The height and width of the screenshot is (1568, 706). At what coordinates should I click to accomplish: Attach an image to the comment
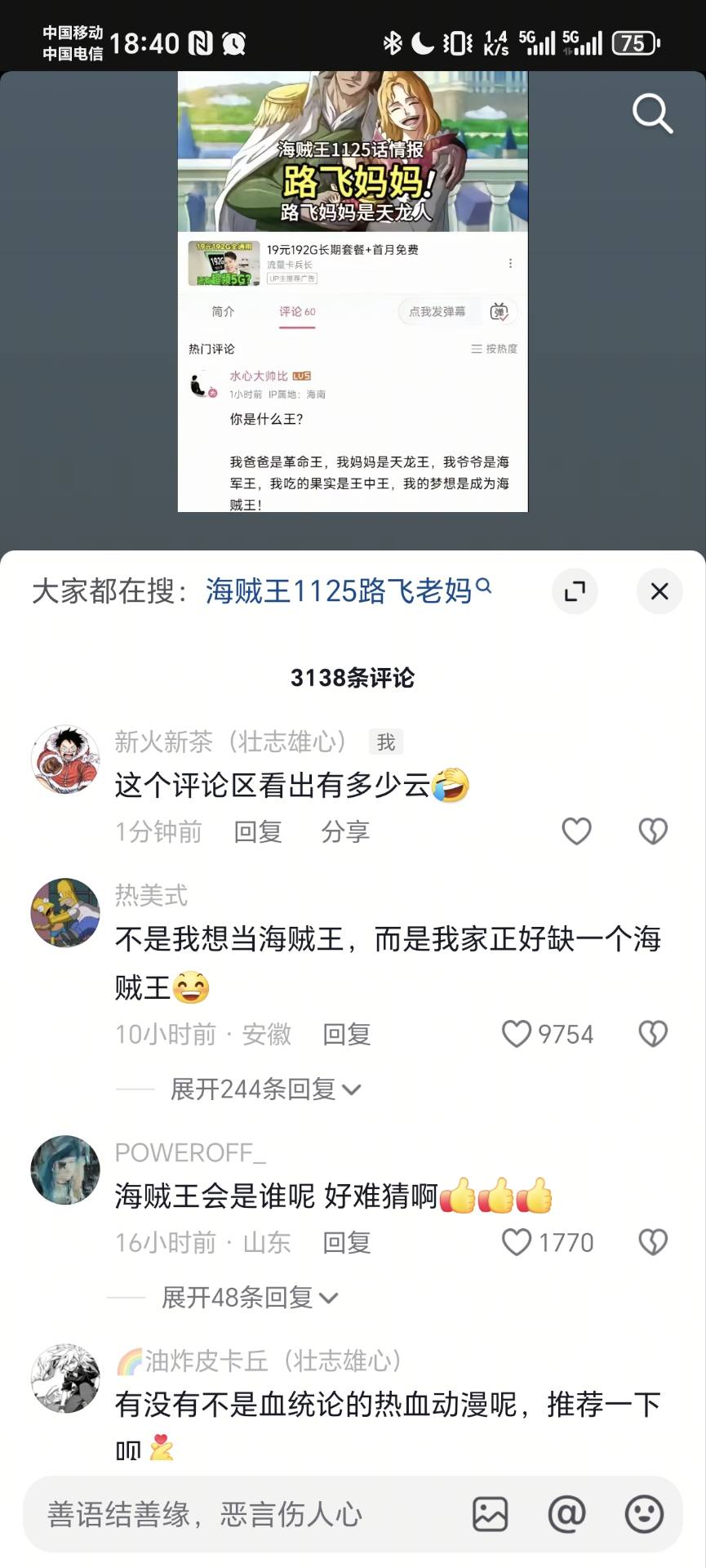[491, 1514]
